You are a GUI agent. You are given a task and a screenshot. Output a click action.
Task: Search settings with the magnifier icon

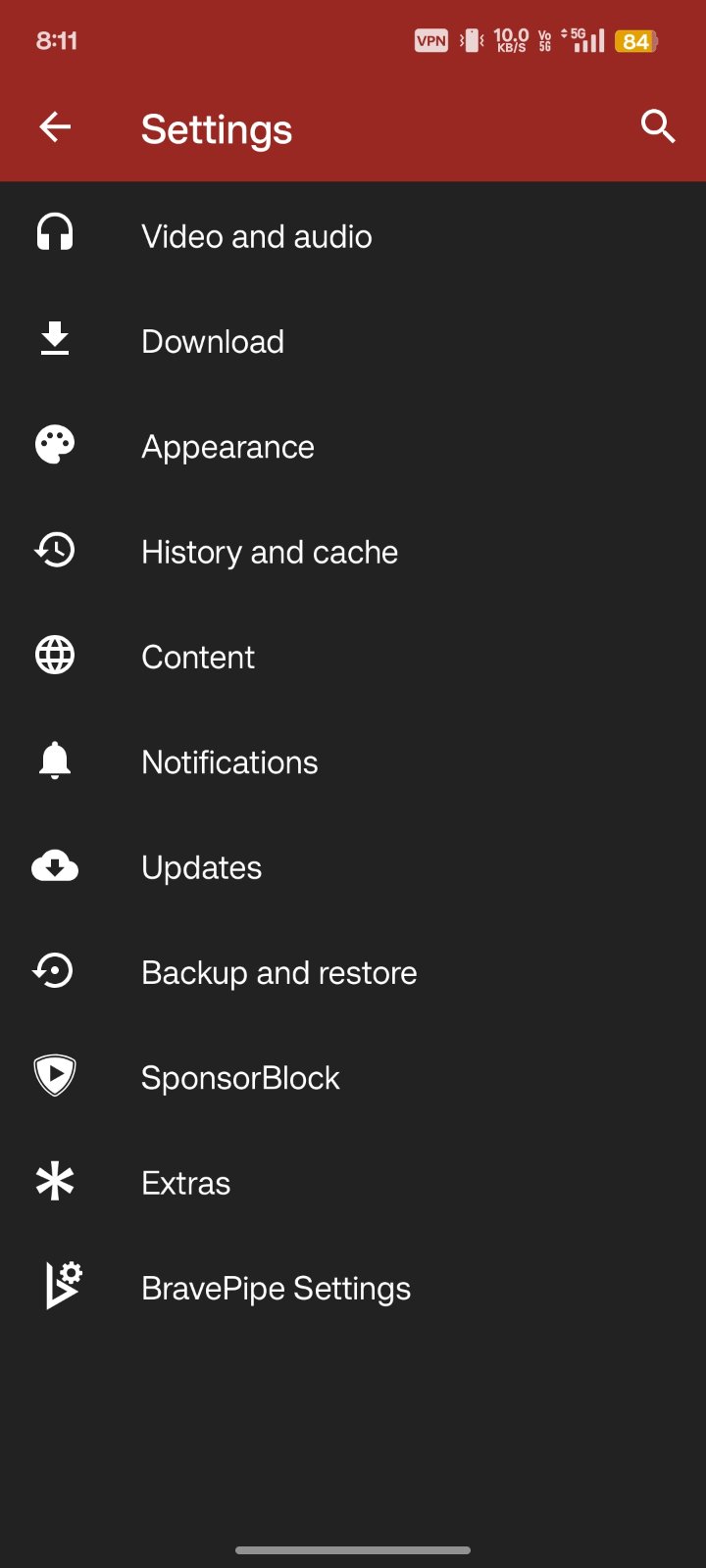tap(658, 127)
